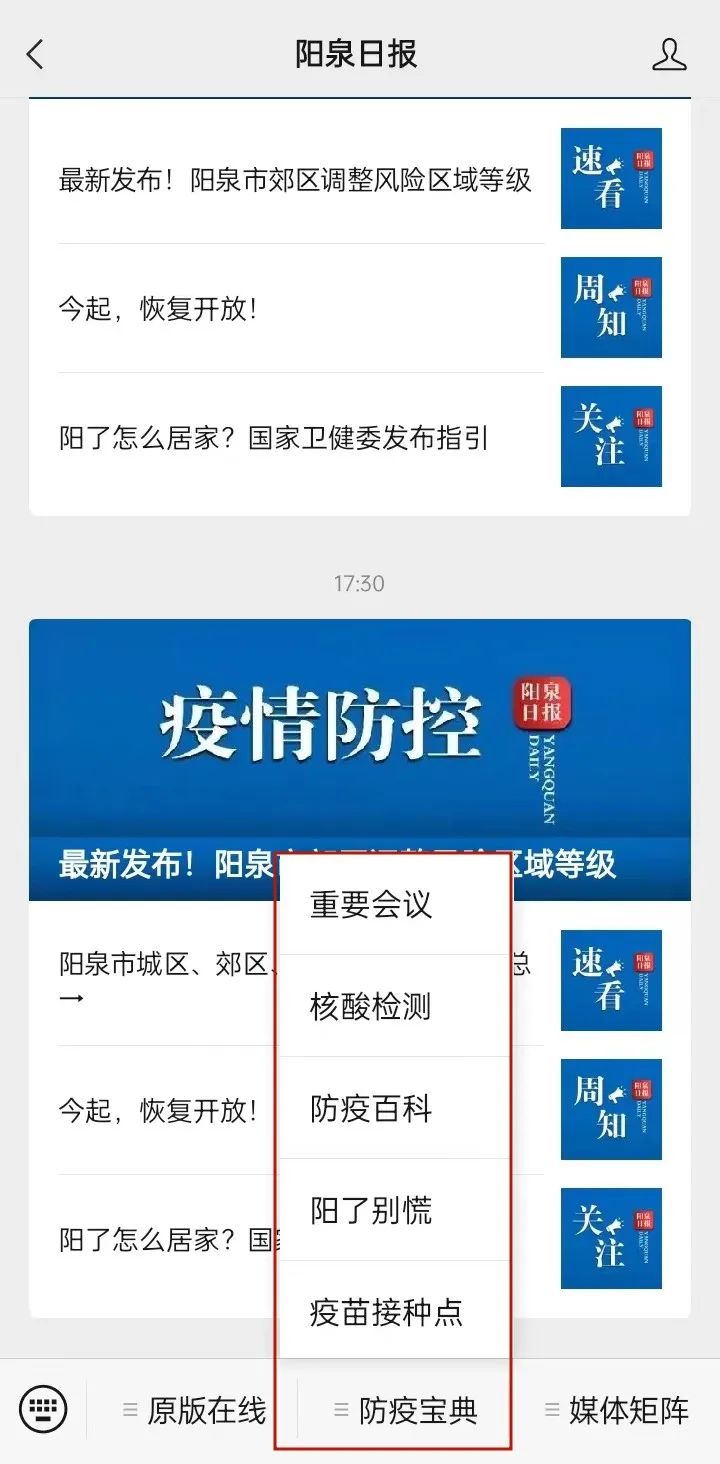Open the account profile icon
Viewport: 720px width, 1464px height.
pos(669,54)
